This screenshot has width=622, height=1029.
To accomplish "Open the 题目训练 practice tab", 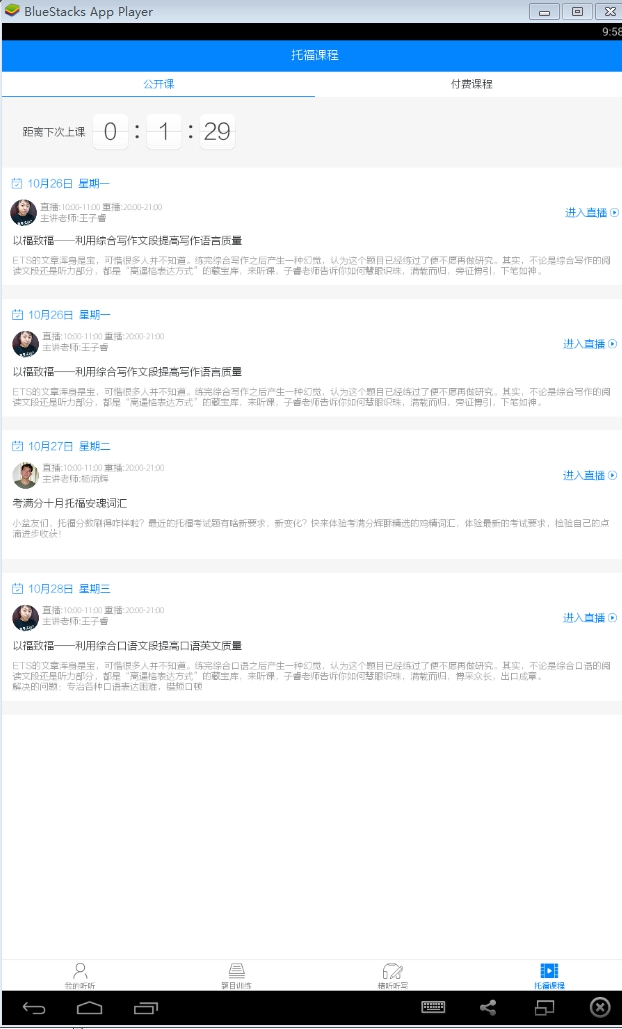I will click(x=236, y=974).
